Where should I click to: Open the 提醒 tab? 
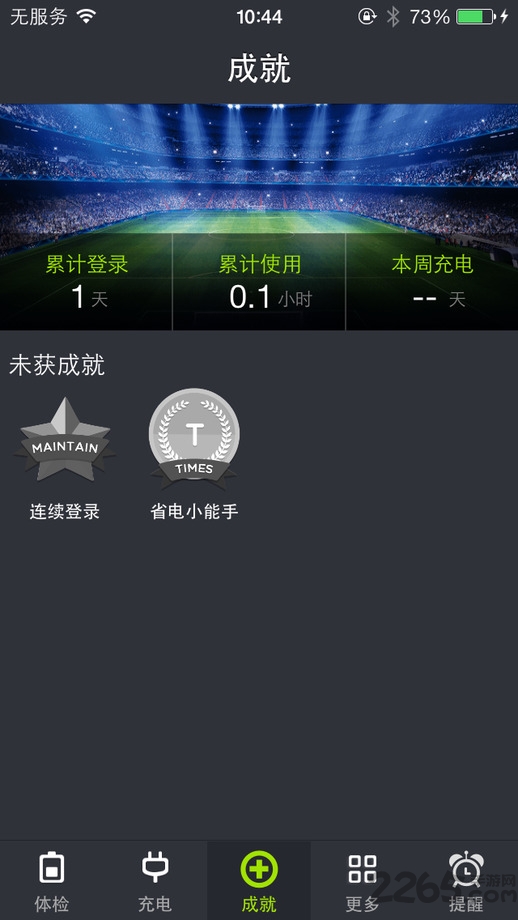(x=466, y=881)
